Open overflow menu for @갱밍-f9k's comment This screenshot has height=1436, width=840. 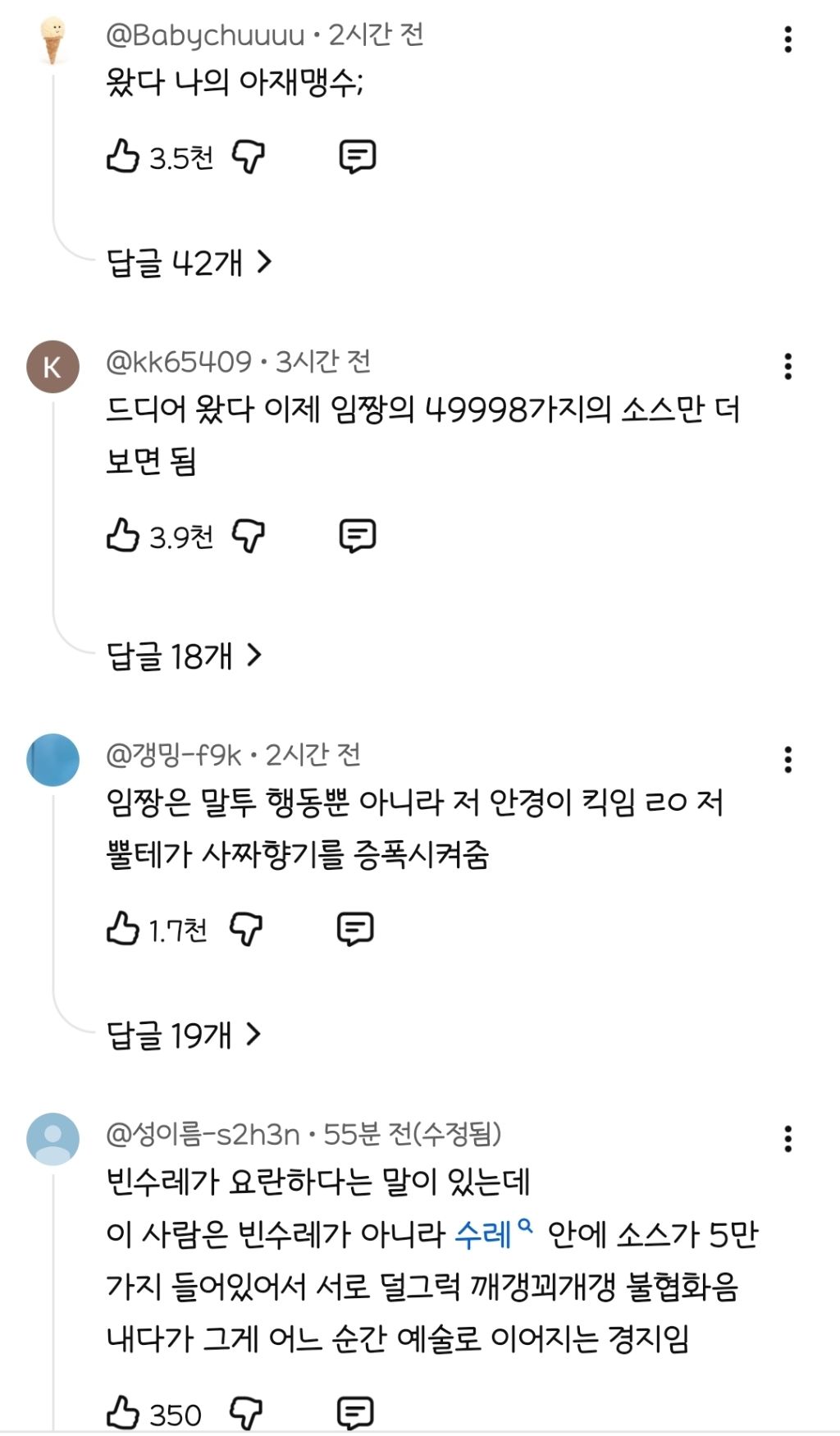[787, 760]
